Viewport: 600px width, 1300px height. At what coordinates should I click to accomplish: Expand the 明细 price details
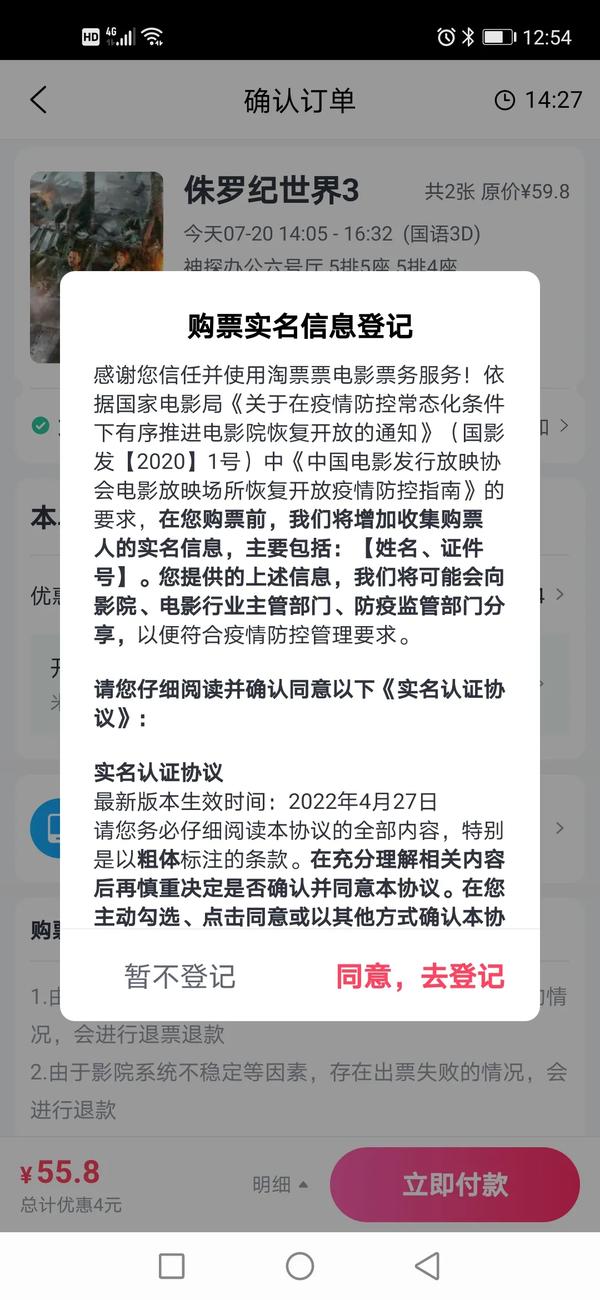[x=279, y=1185]
